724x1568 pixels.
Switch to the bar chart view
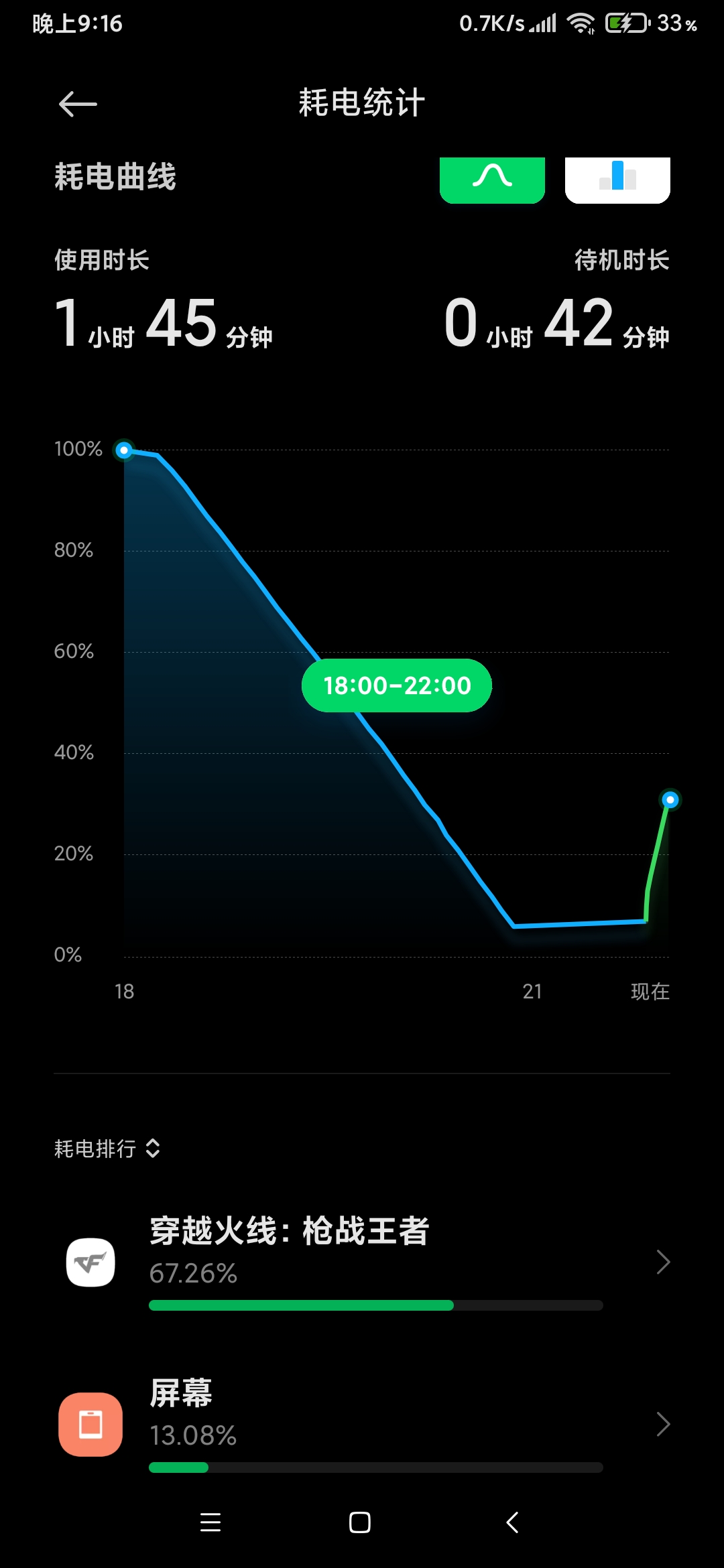point(617,180)
